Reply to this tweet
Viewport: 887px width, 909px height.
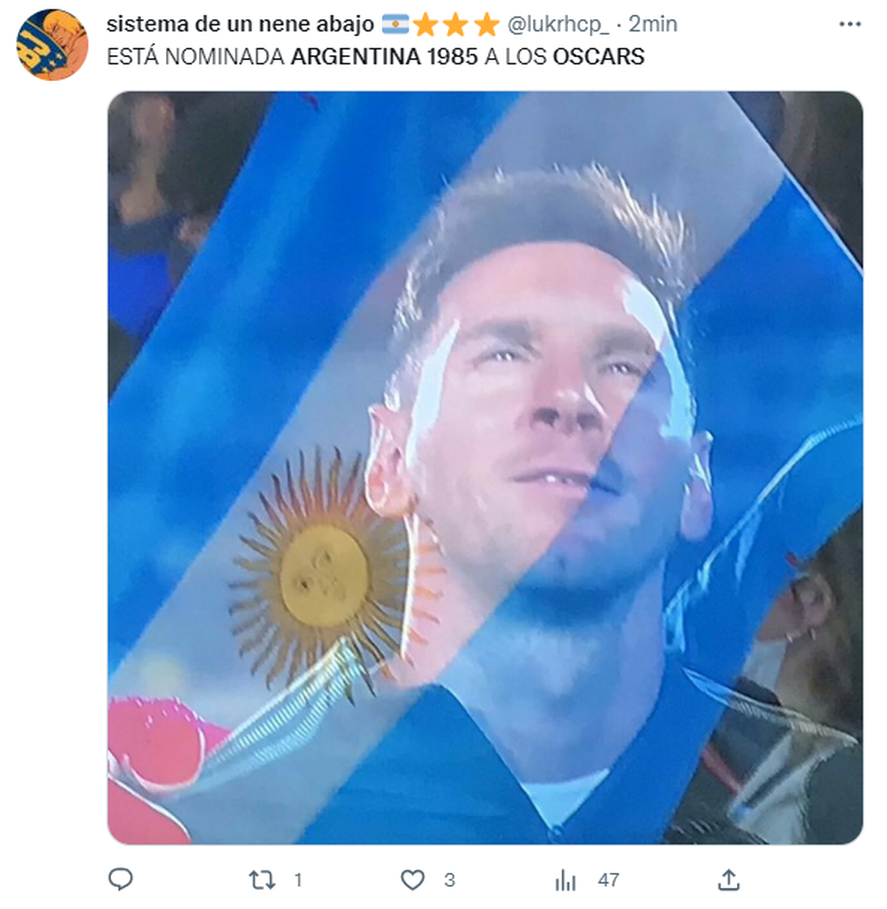tap(121, 880)
